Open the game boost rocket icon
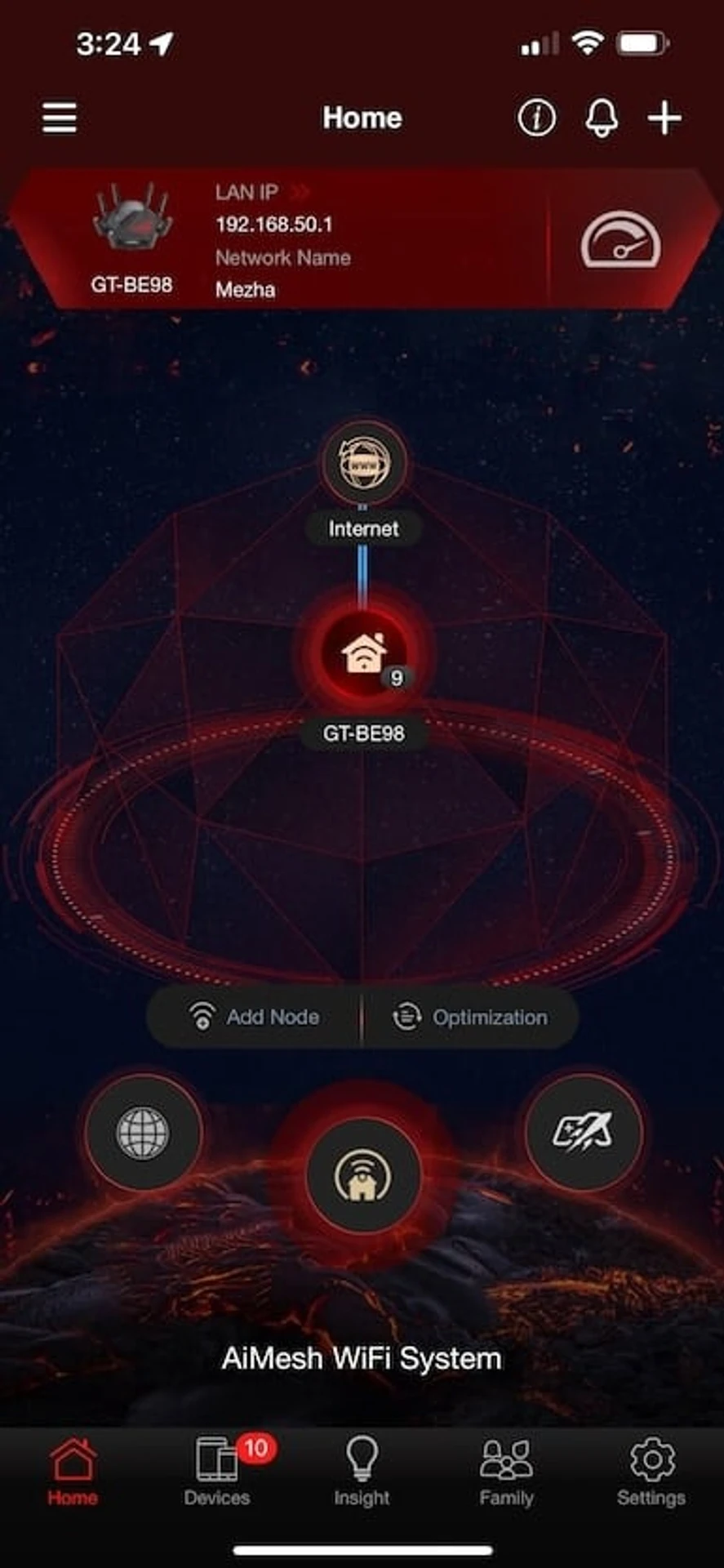Image resolution: width=724 pixels, height=1568 pixels. point(583,1132)
